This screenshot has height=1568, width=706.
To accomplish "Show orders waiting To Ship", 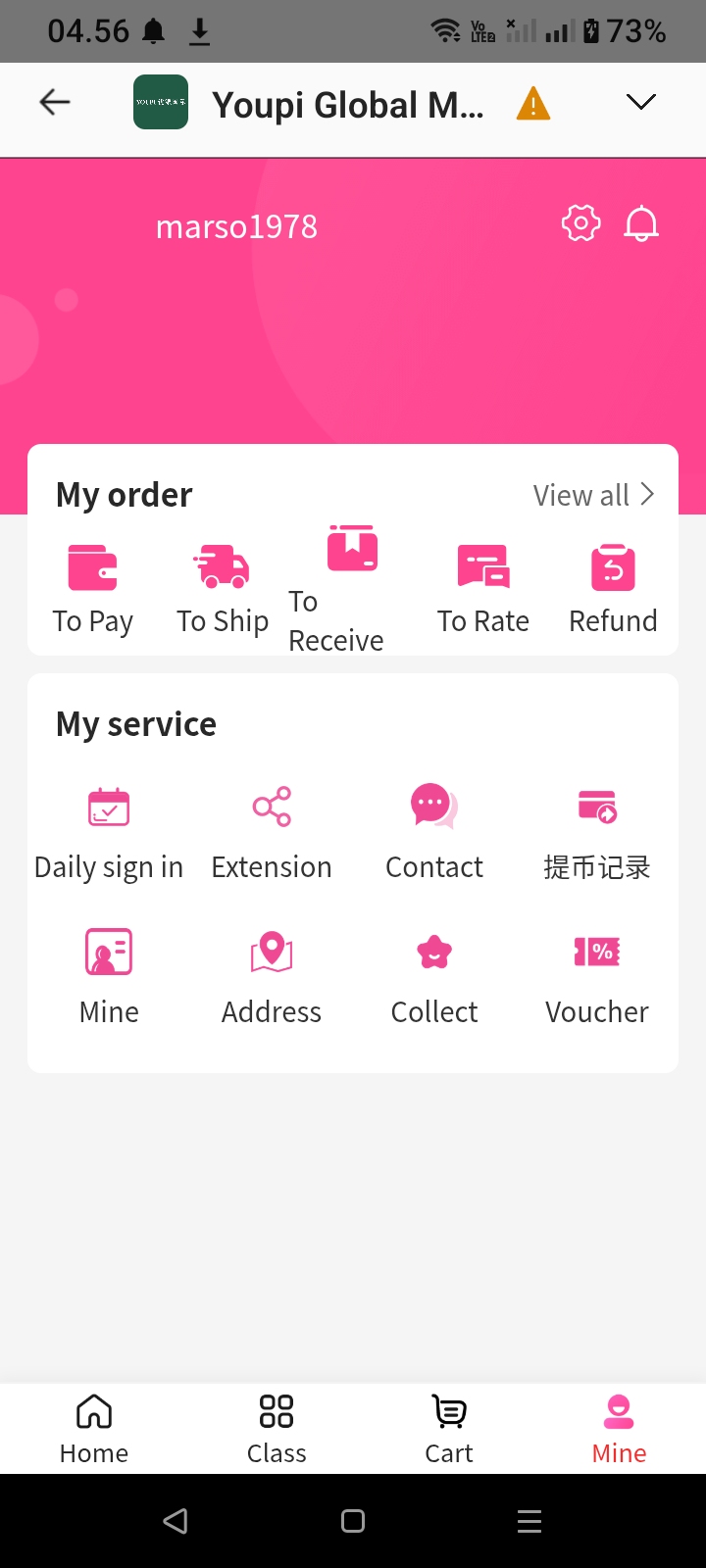I will pos(223,589).
